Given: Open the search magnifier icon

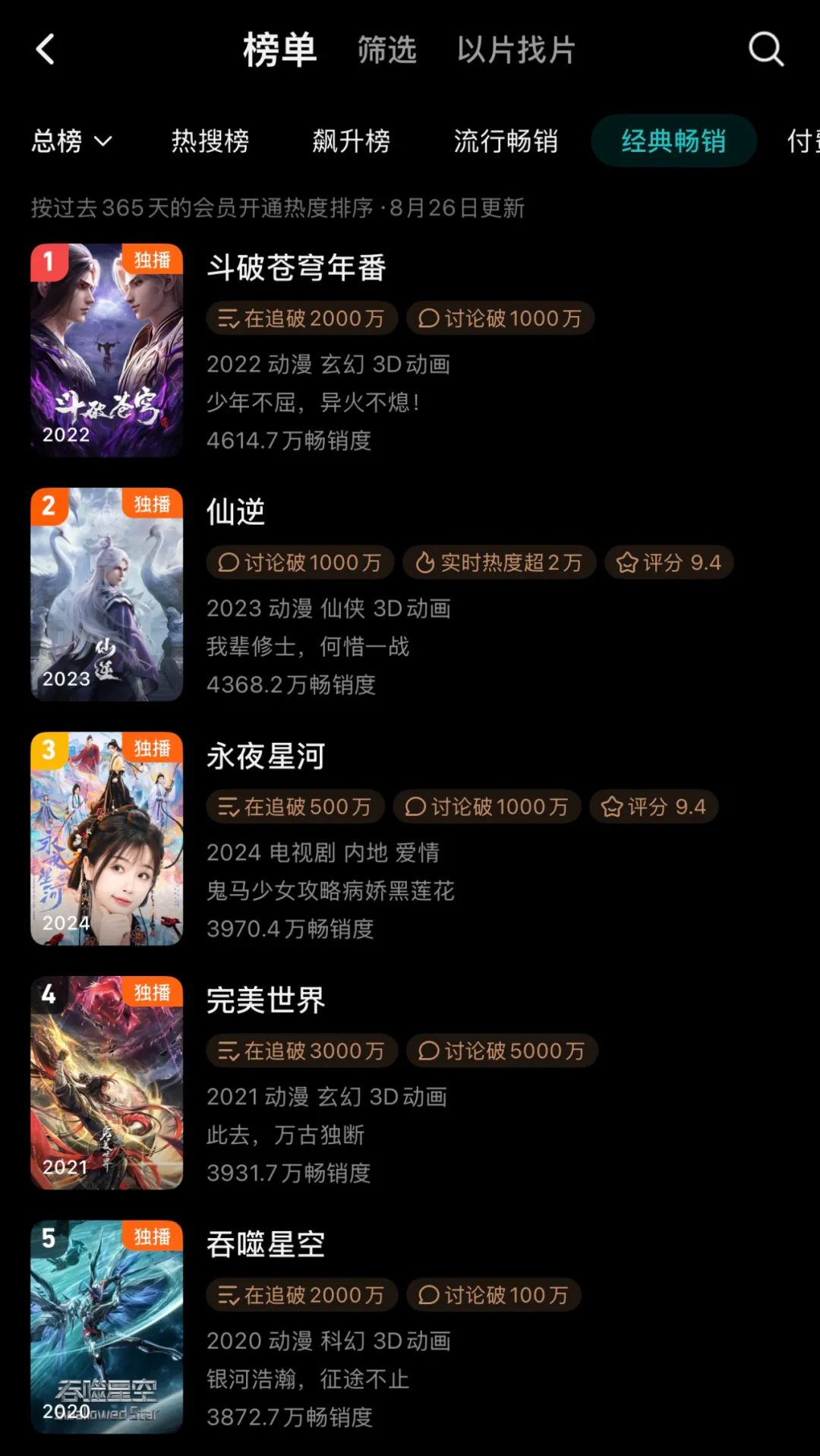Looking at the screenshot, I should click(765, 50).
